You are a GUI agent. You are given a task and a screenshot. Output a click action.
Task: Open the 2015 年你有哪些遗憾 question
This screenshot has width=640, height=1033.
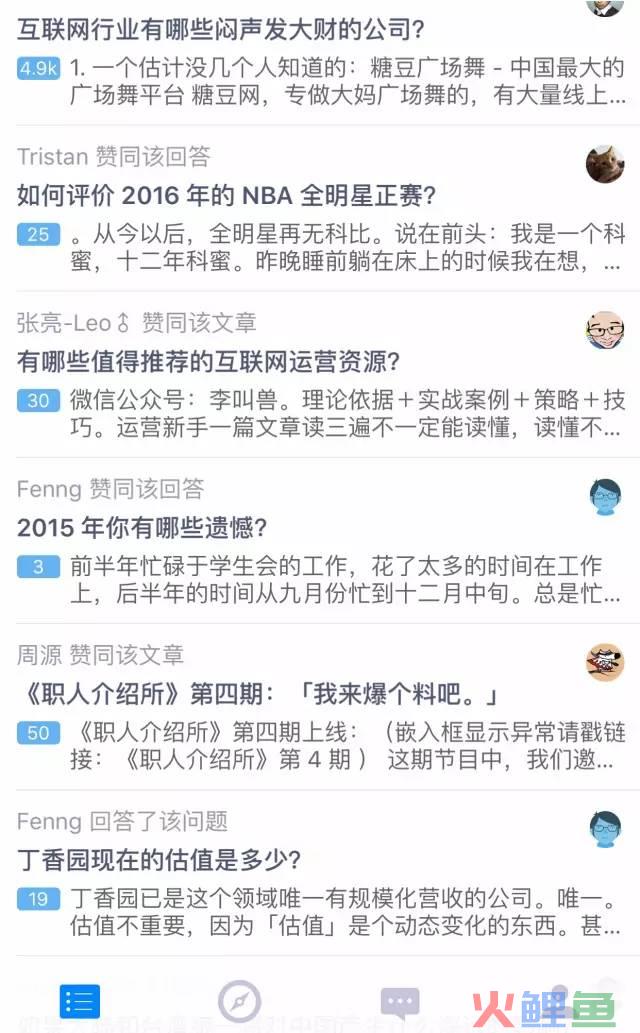[142, 528]
